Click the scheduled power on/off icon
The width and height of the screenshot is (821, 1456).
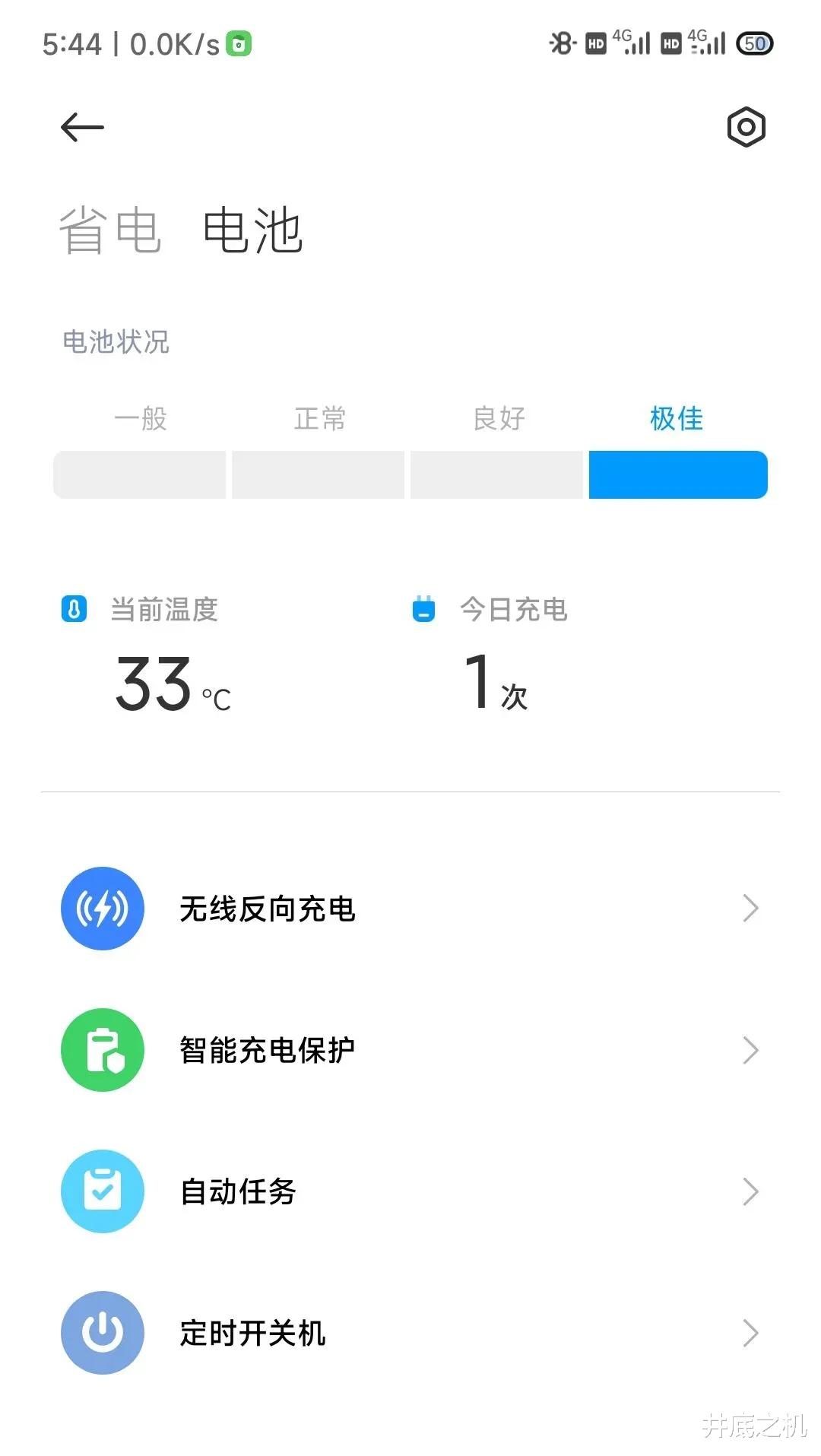coord(103,1334)
